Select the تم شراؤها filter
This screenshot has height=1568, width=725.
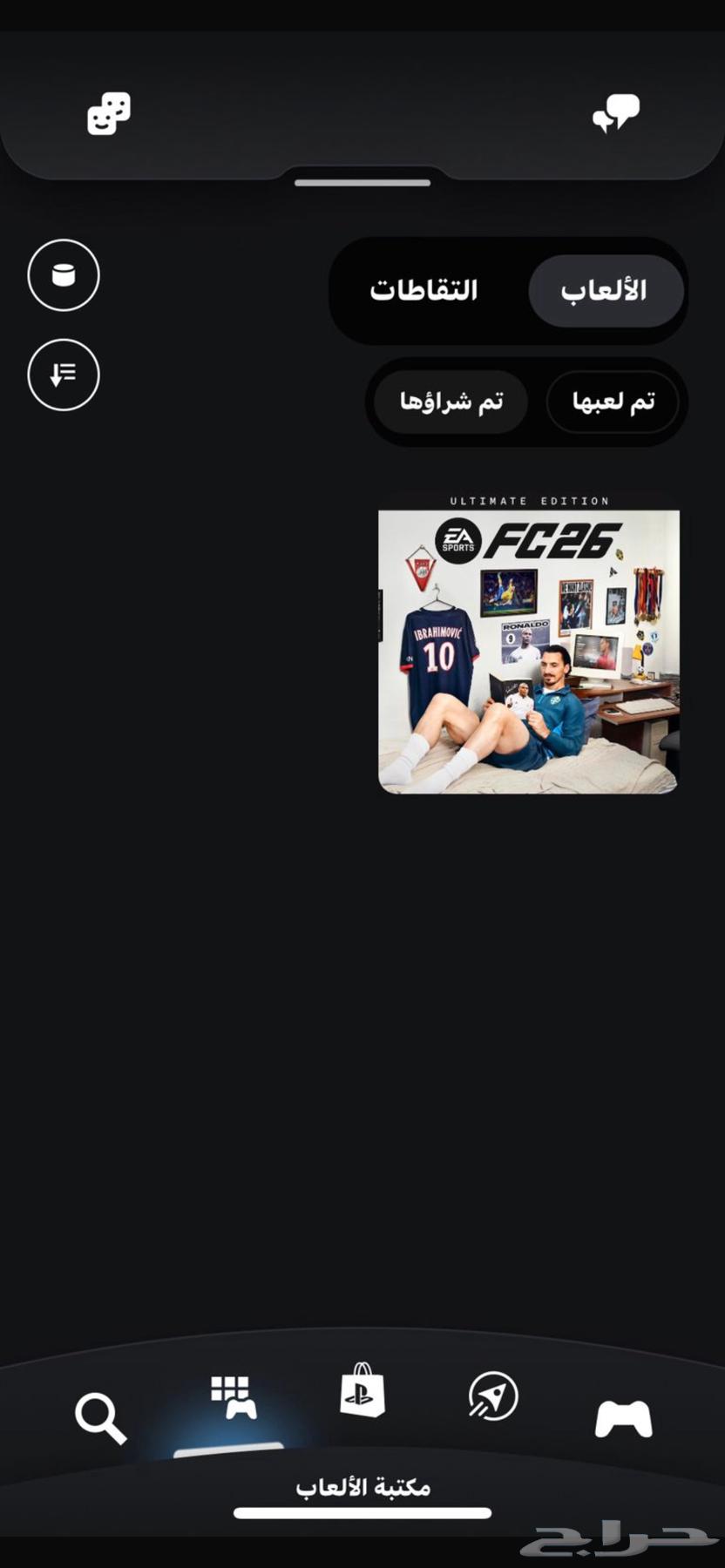451,402
